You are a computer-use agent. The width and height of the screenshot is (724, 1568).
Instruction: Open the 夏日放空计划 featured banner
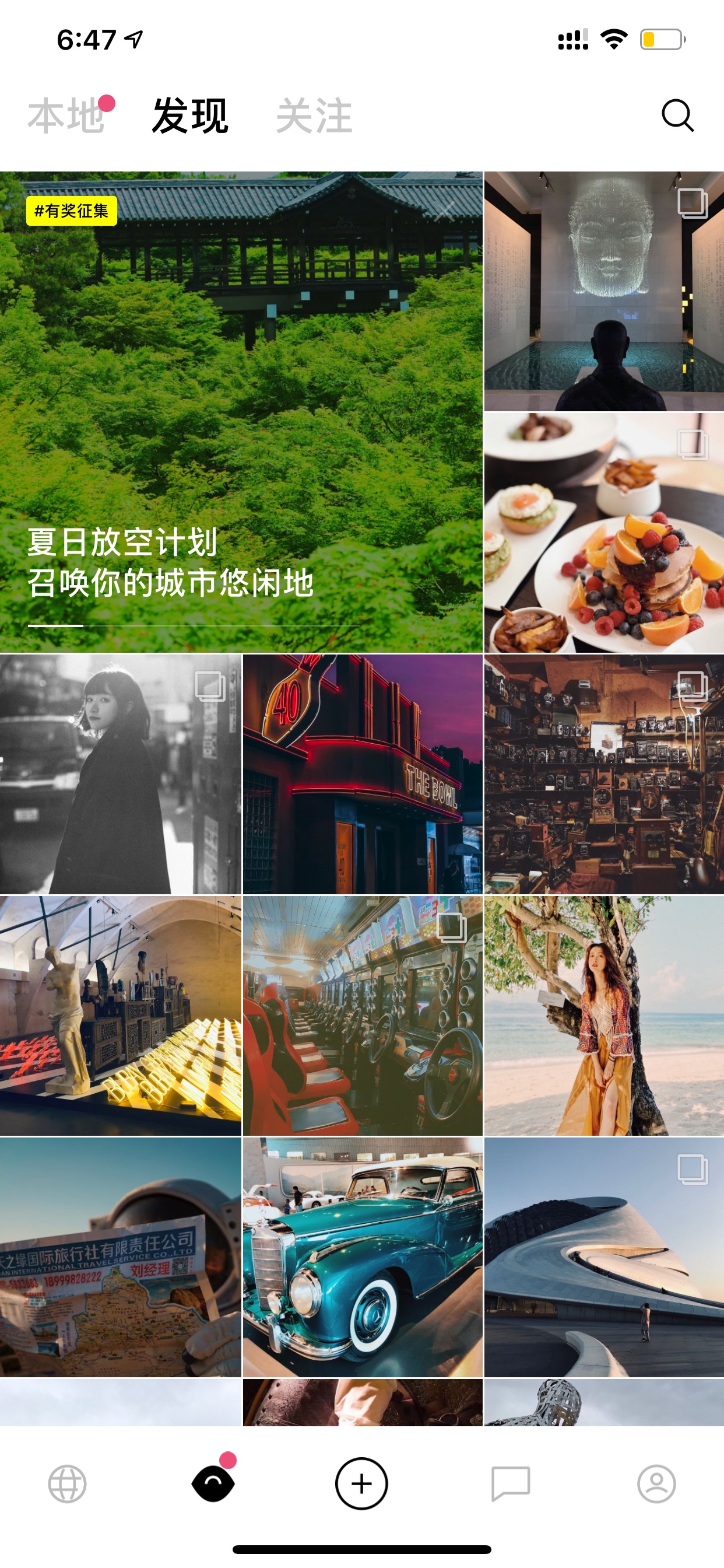[x=241, y=412]
